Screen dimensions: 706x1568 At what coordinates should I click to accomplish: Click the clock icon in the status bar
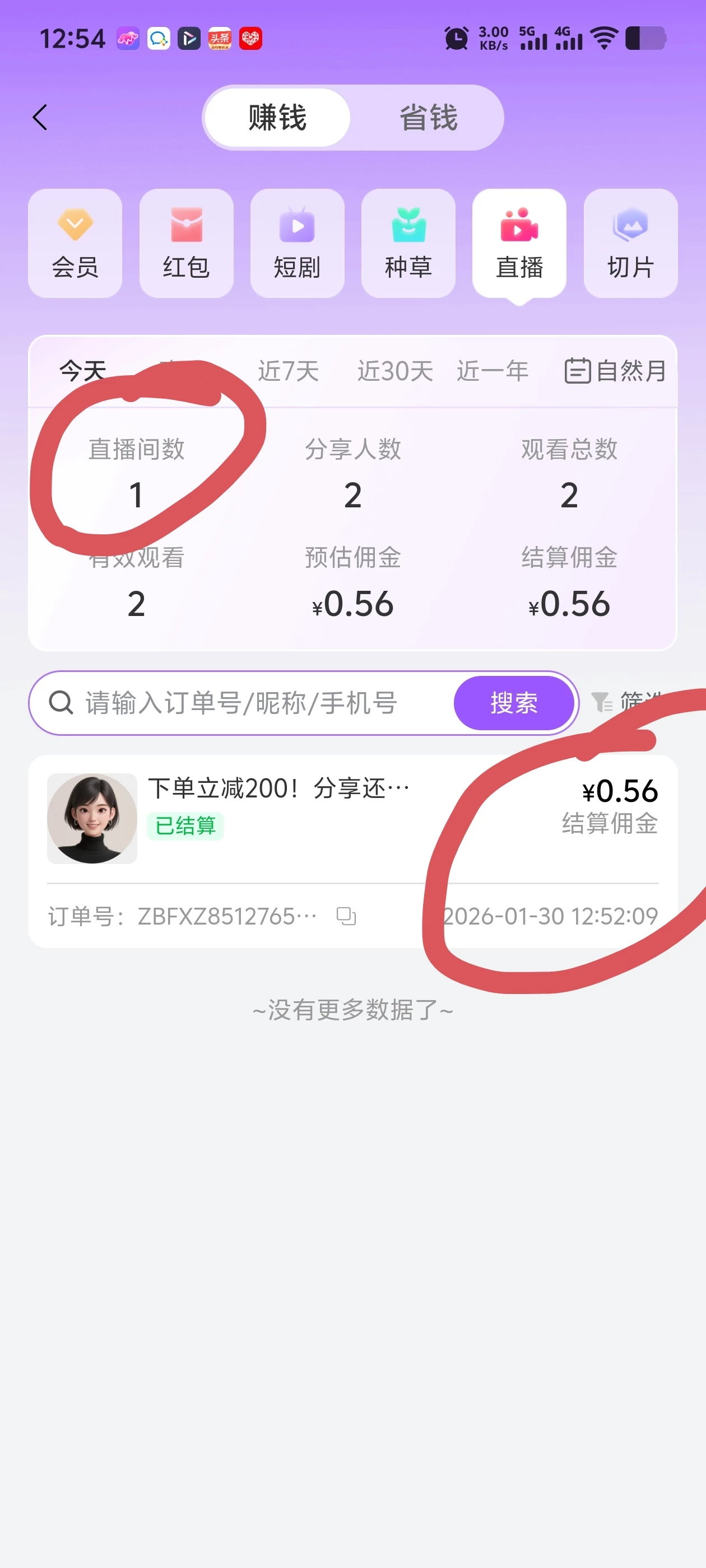pyautogui.click(x=456, y=38)
